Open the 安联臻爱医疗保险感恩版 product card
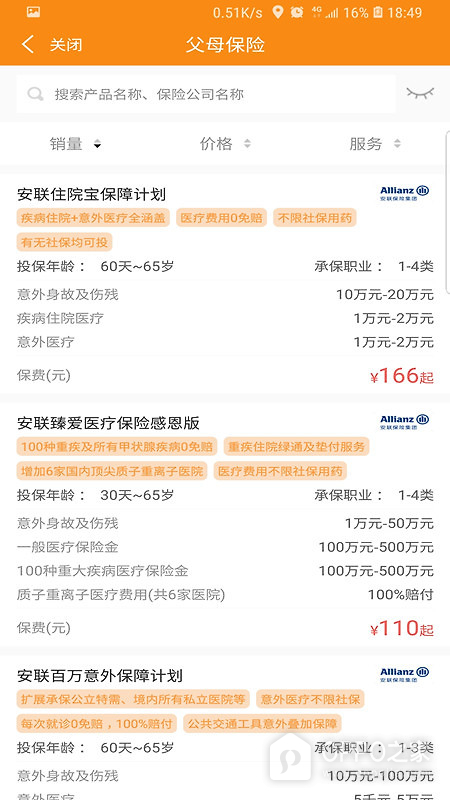 [223, 524]
